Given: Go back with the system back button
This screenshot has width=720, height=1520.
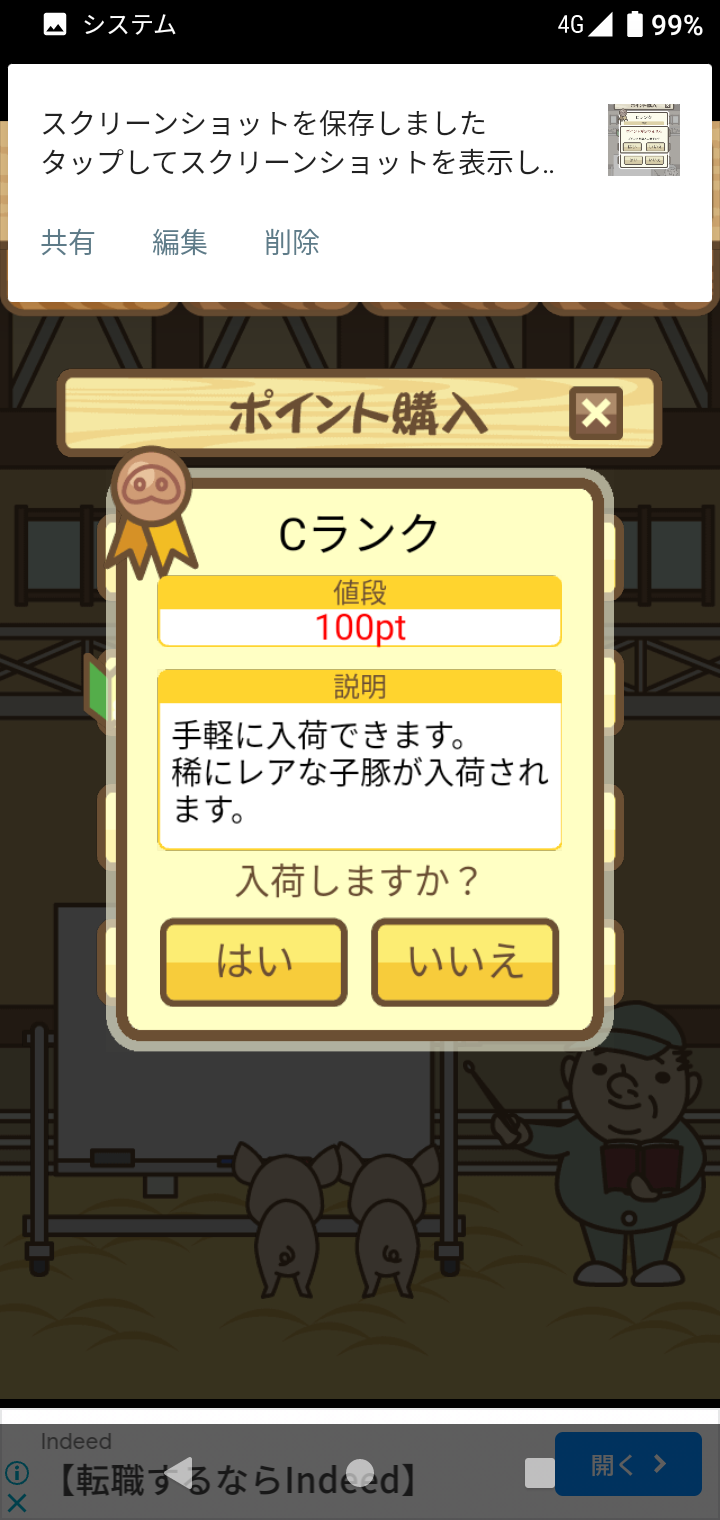Looking at the screenshot, I should pos(180,1472).
